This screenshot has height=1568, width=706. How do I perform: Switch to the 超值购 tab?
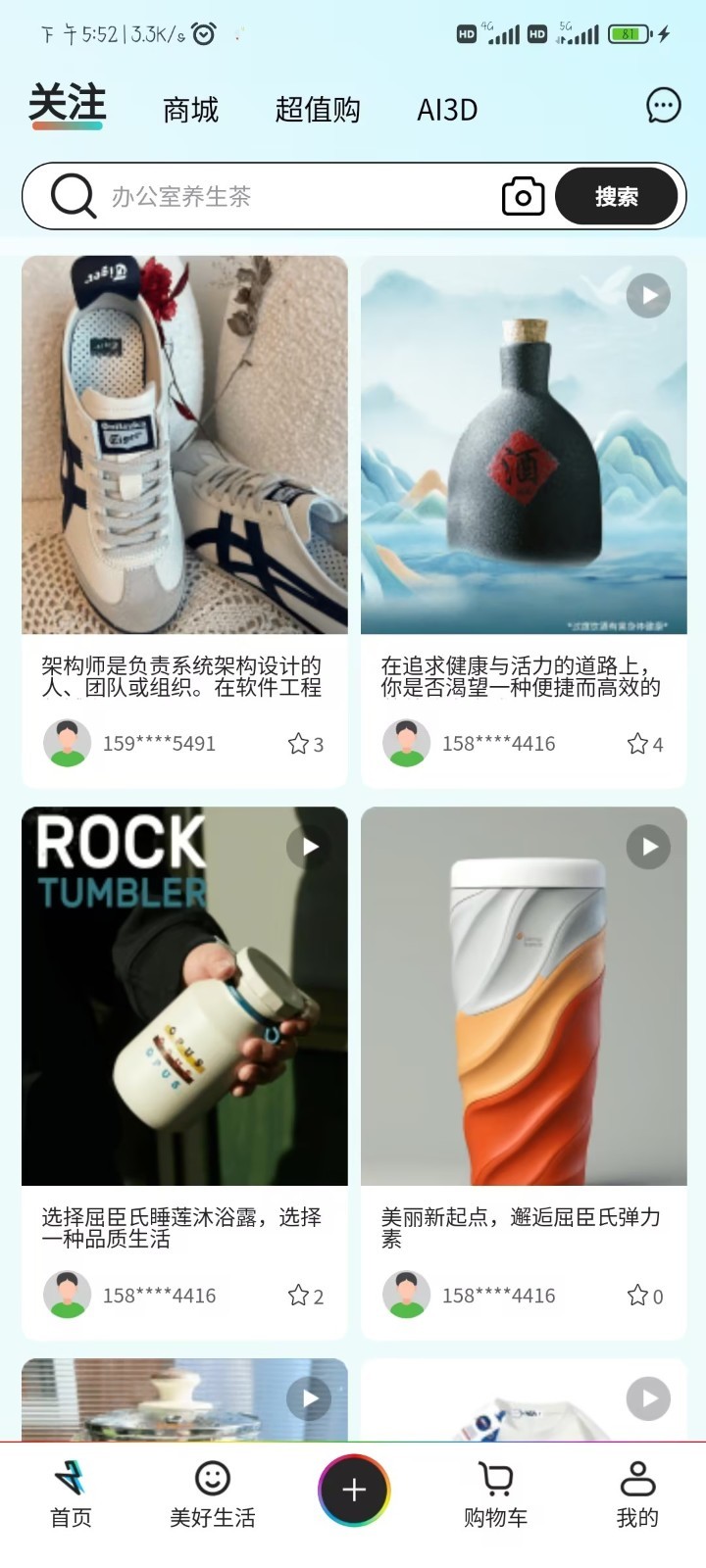point(318,110)
